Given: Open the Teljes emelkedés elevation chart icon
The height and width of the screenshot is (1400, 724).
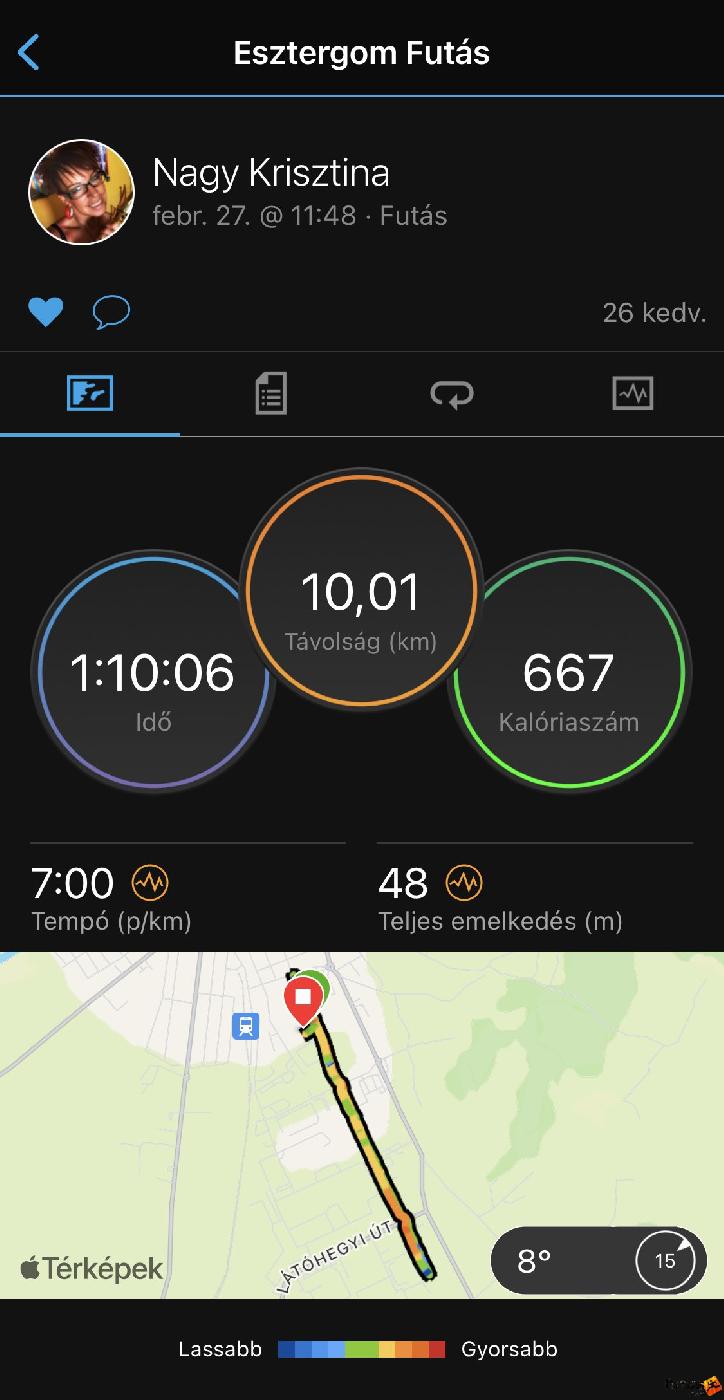Looking at the screenshot, I should (464, 883).
